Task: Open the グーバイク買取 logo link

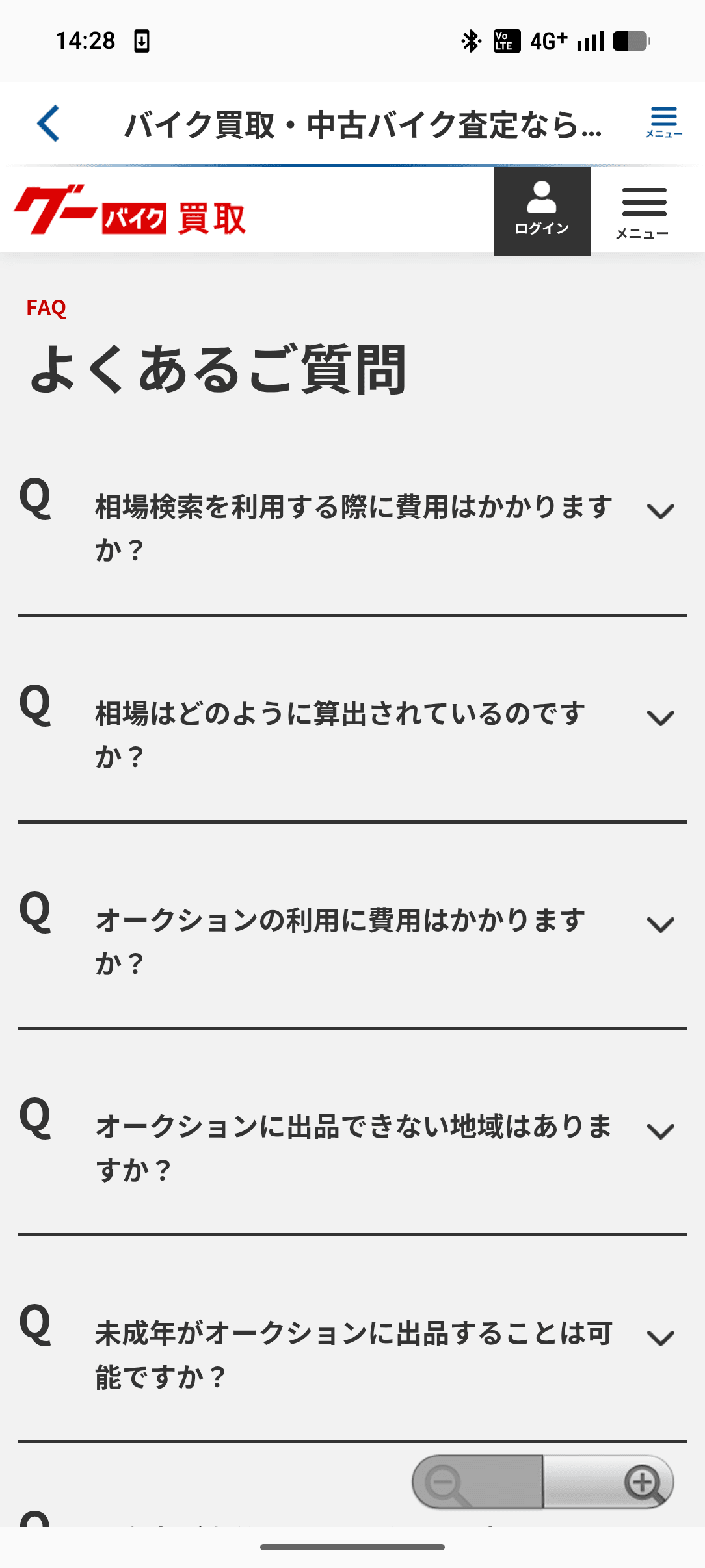Action: [x=130, y=211]
